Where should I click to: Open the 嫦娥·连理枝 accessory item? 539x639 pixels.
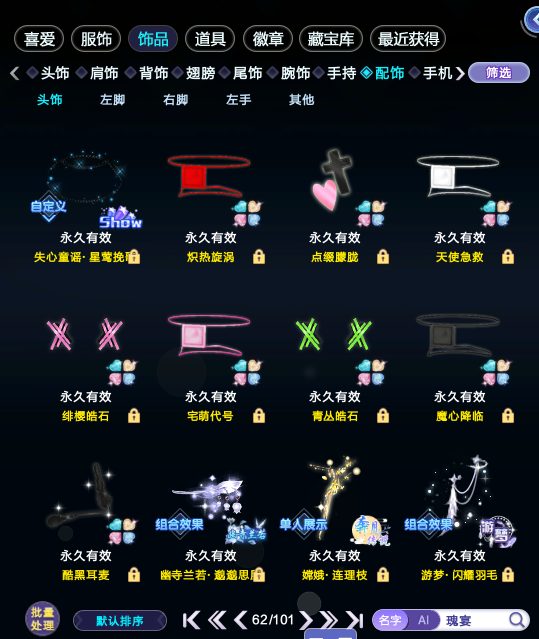(x=335, y=522)
